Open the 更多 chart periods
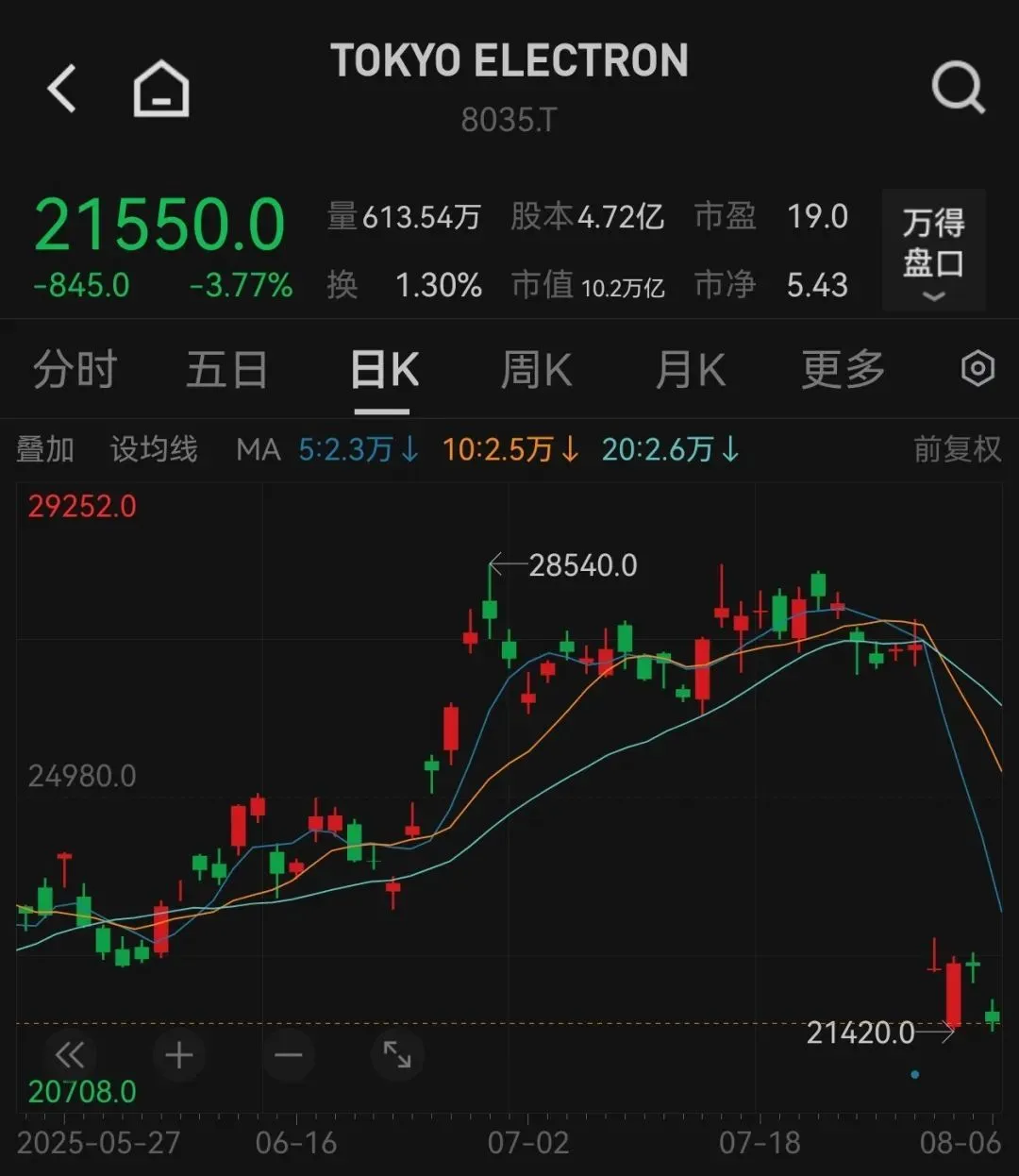This screenshot has height=1176, width=1019. 843,369
